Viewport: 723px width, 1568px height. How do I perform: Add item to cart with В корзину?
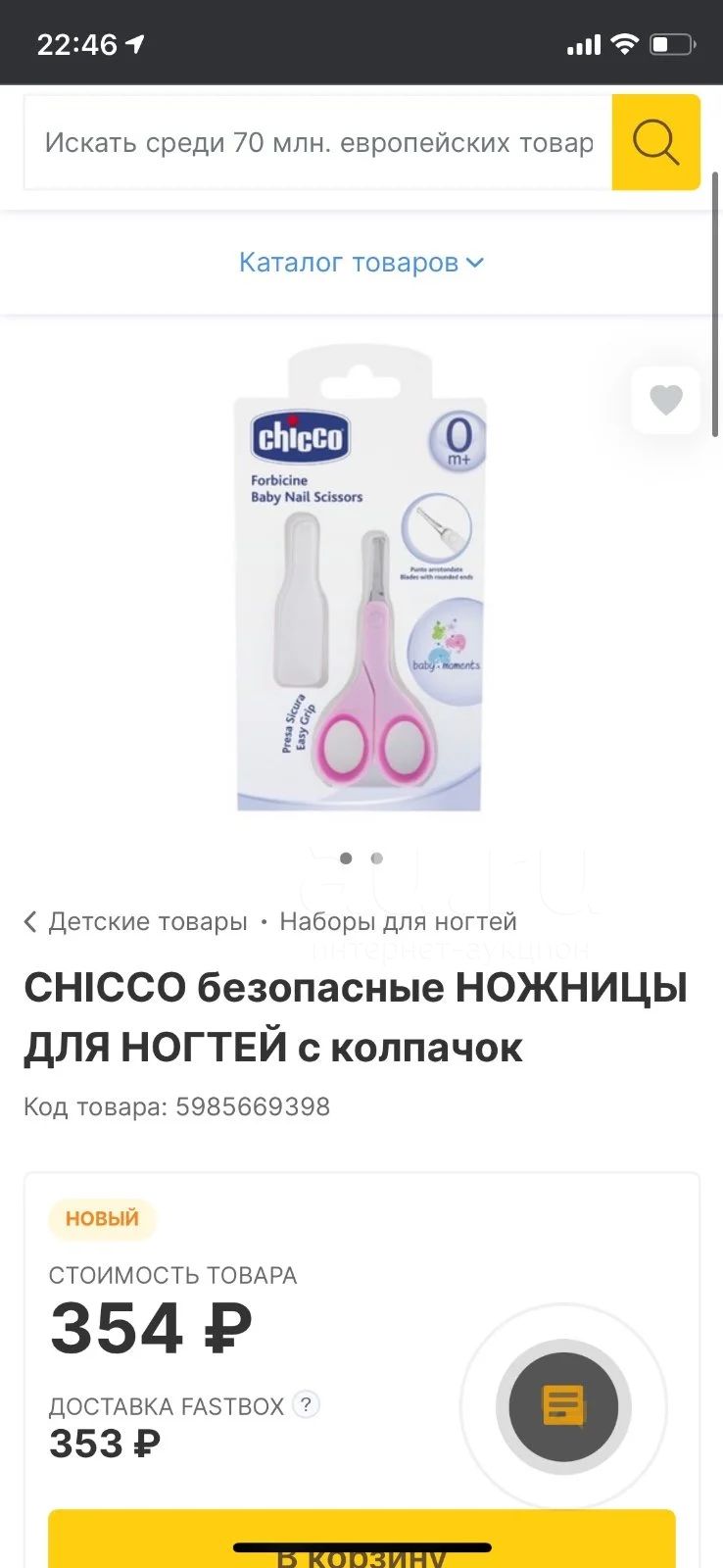pos(361,1541)
